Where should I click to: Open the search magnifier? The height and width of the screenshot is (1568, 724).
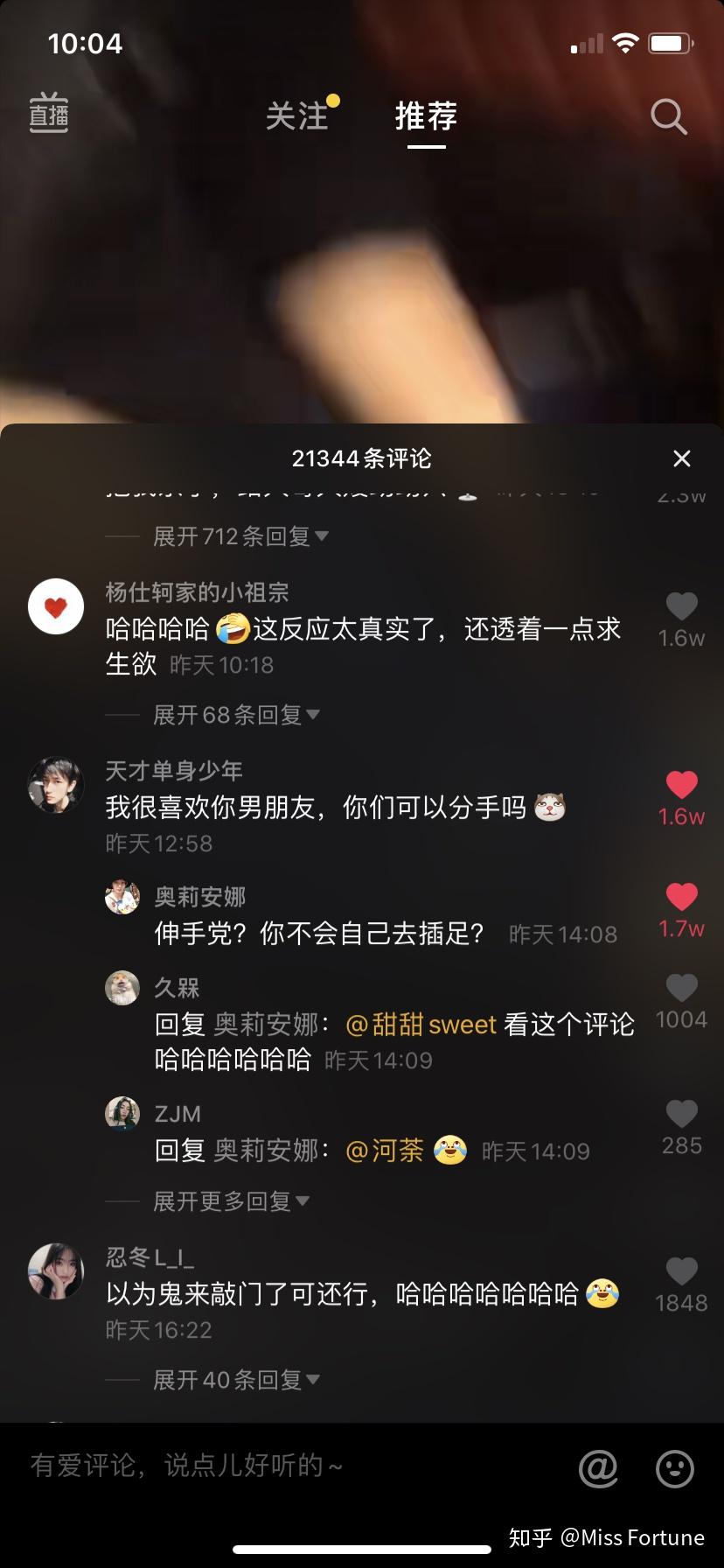(669, 116)
